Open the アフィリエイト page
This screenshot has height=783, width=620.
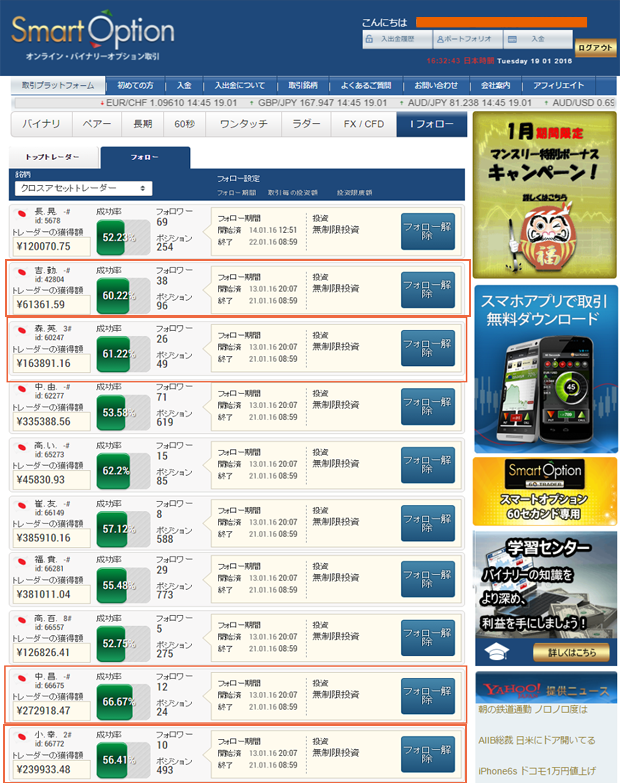(558, 86)
